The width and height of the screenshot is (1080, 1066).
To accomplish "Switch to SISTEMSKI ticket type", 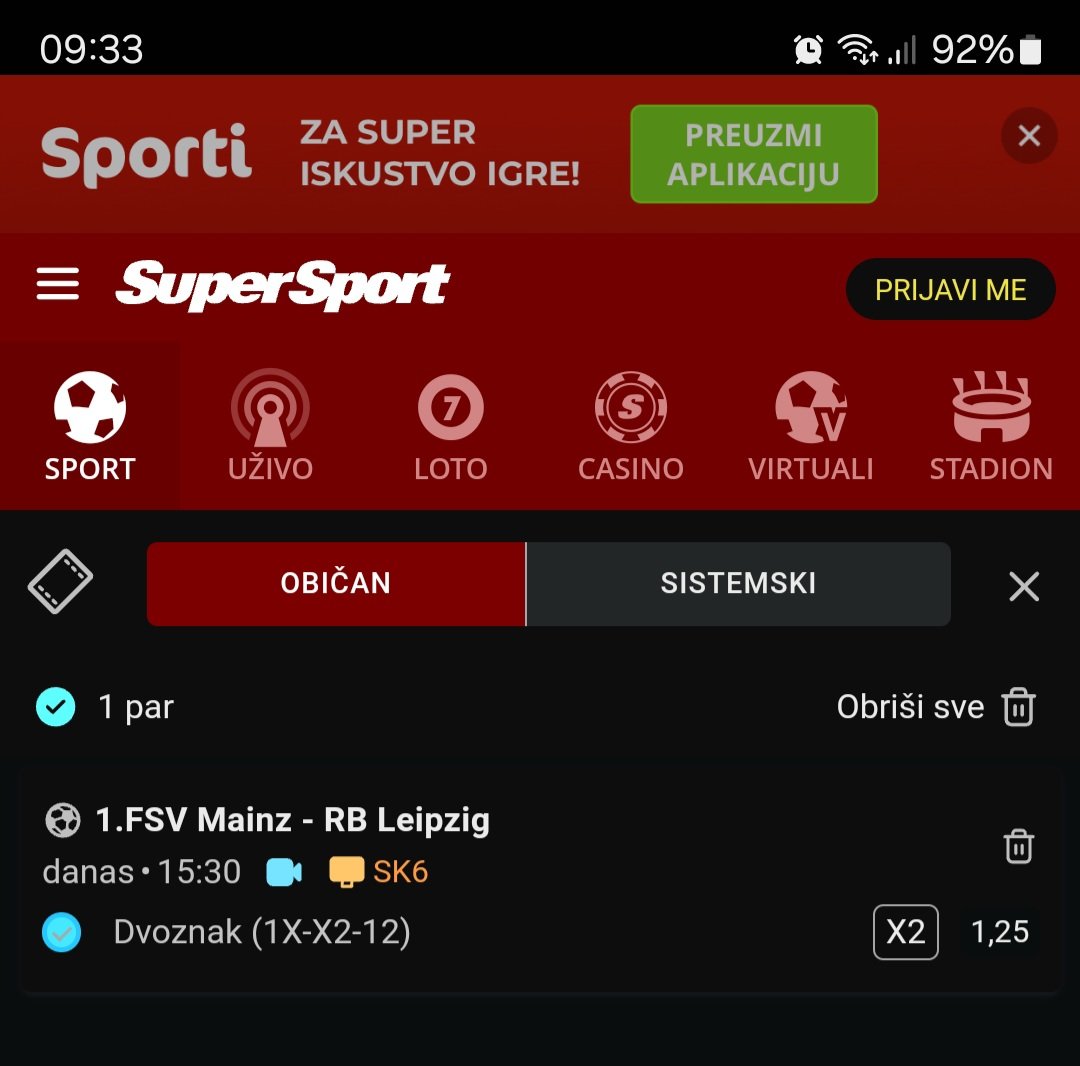I will [738, 584].
